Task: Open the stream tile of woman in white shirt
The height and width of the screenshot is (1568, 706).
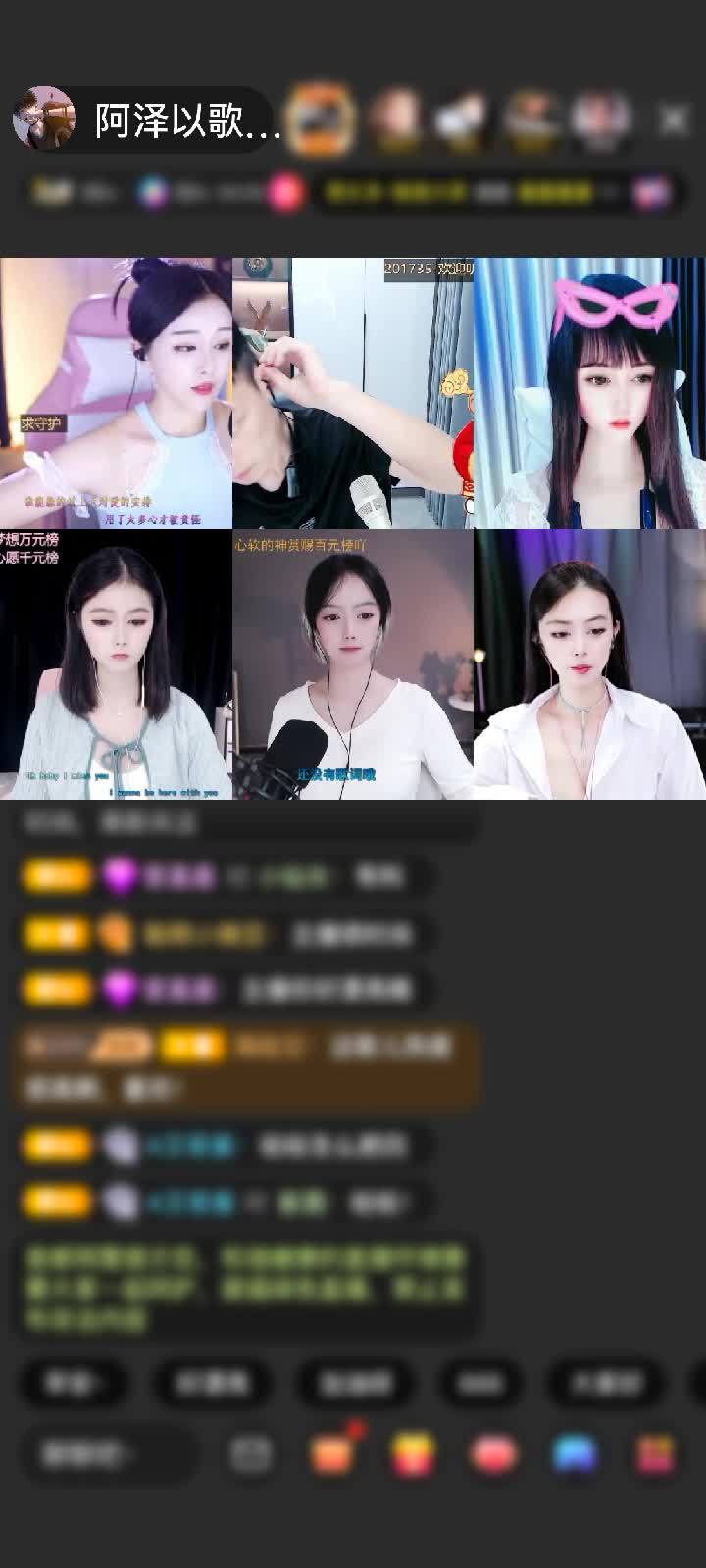Action: 589,664
